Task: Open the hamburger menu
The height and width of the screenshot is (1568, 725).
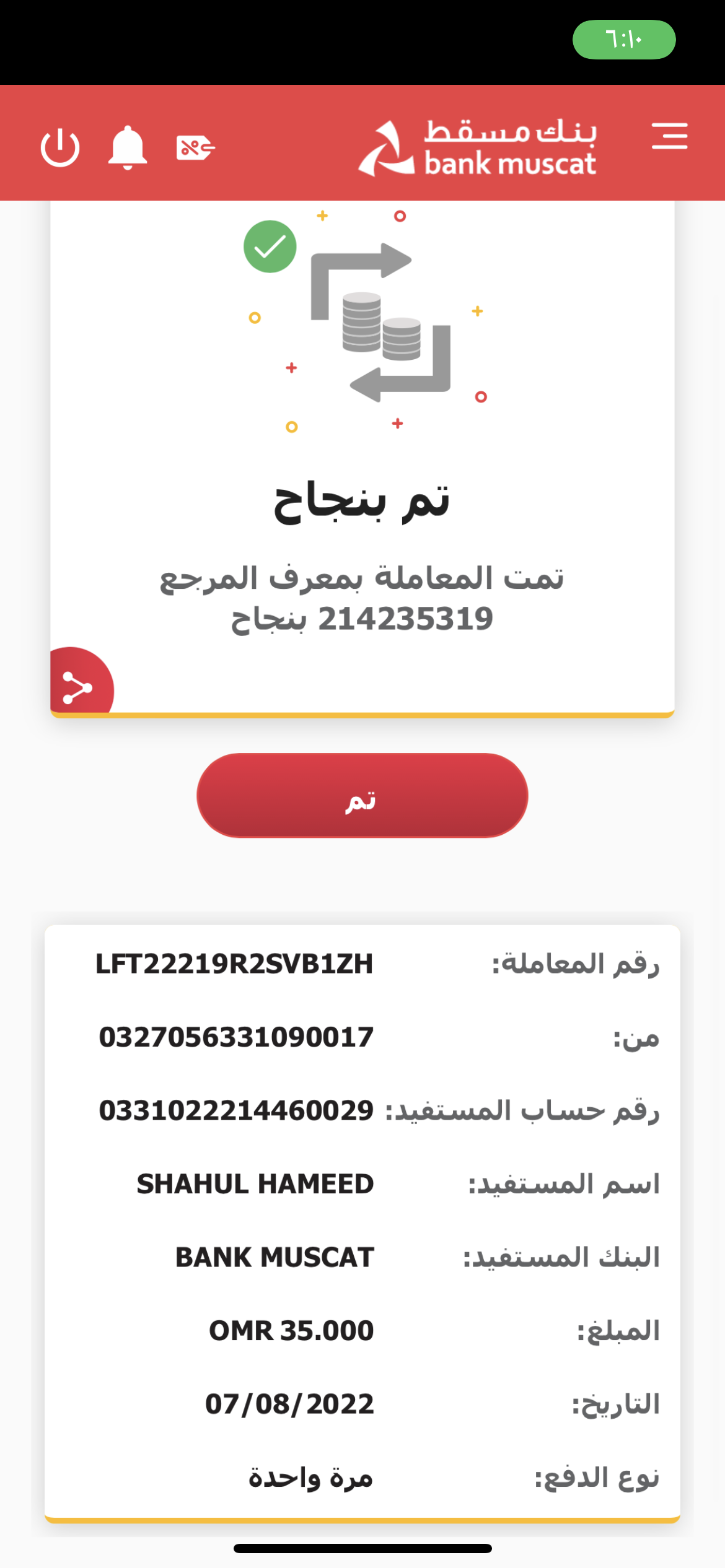Action: pyautogui.click(x=669, y=136)
